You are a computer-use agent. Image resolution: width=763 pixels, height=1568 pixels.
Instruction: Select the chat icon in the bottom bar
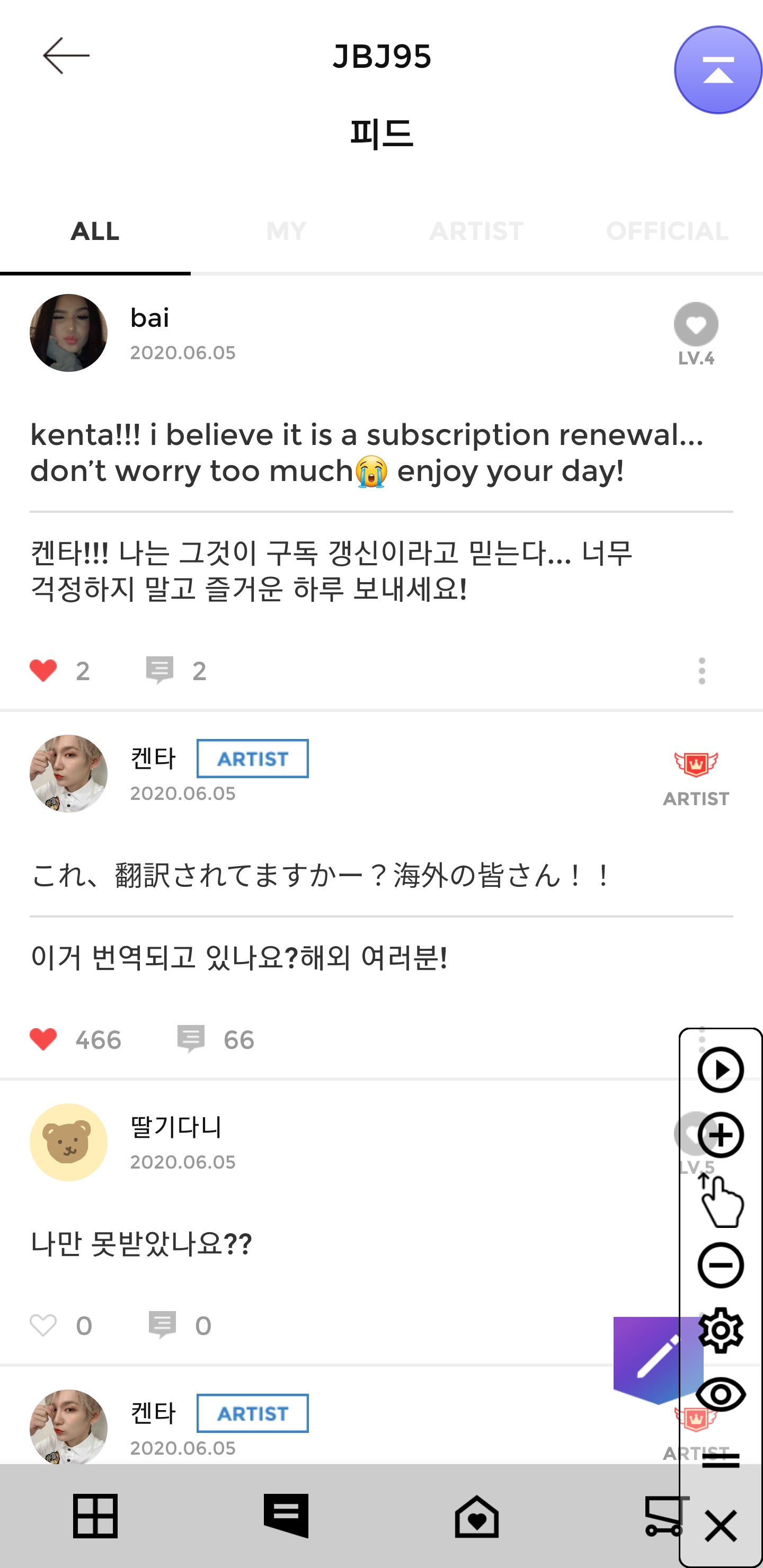(x=286, y=1515)
